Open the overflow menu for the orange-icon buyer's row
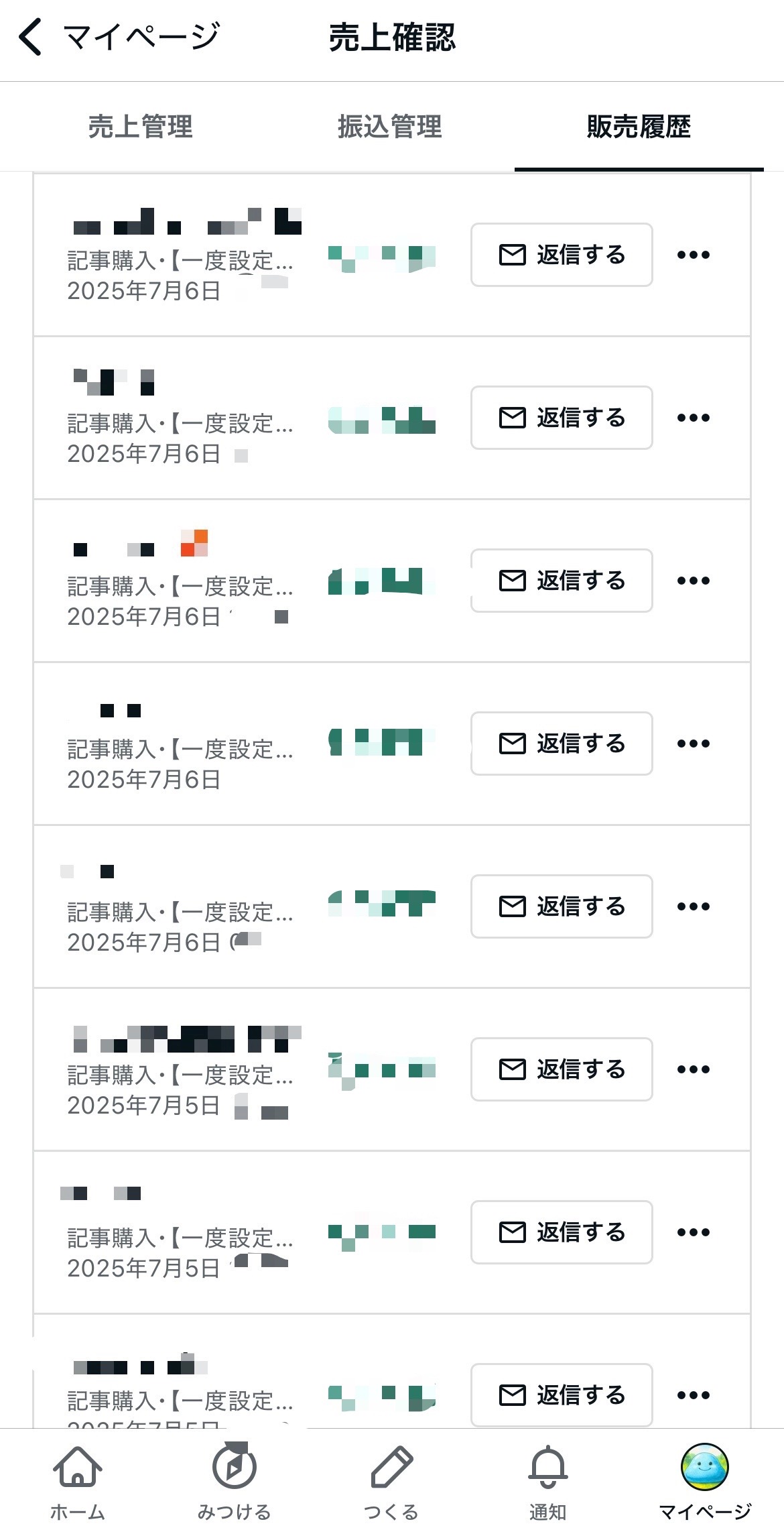784x1540 pixels. tap(693, 581)
